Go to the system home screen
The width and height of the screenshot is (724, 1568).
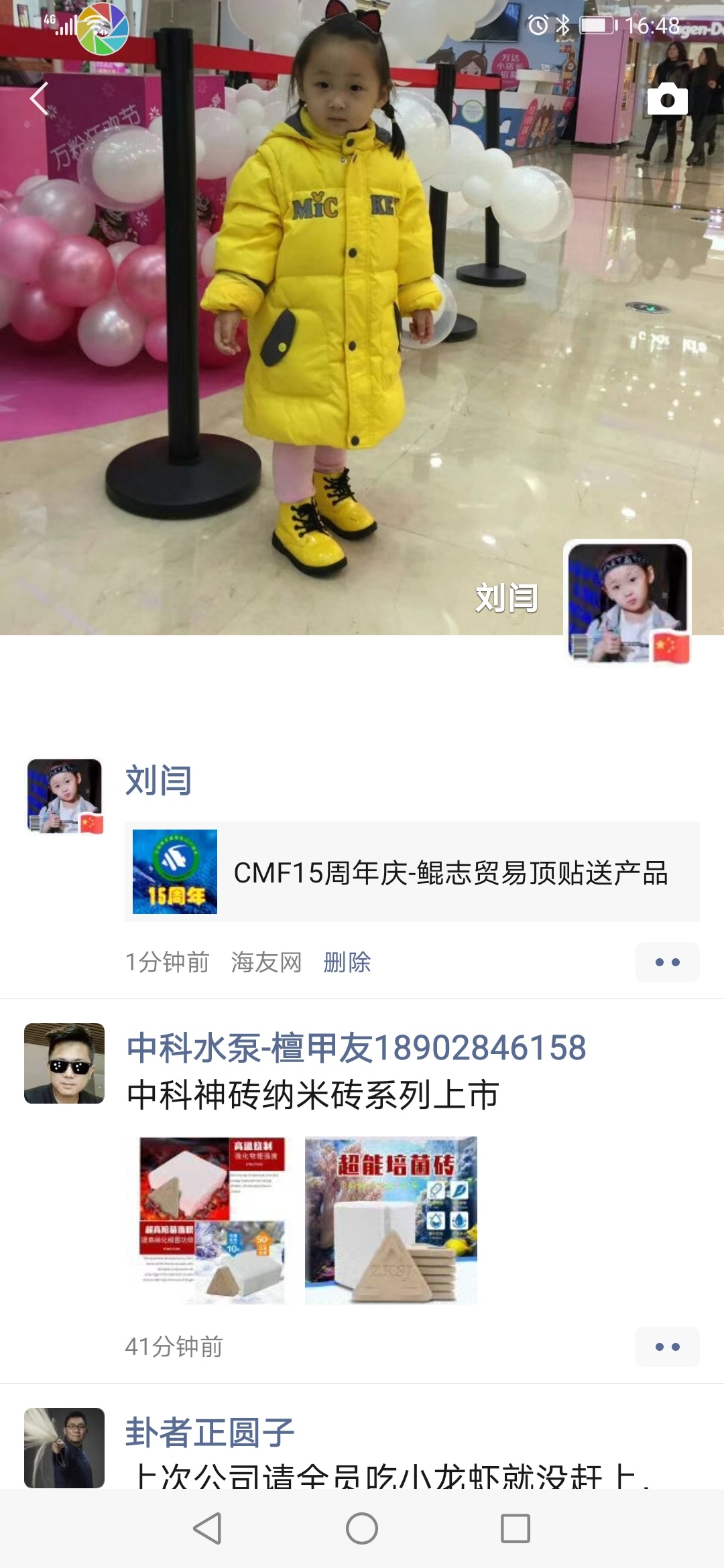[x=362, y=1529]
